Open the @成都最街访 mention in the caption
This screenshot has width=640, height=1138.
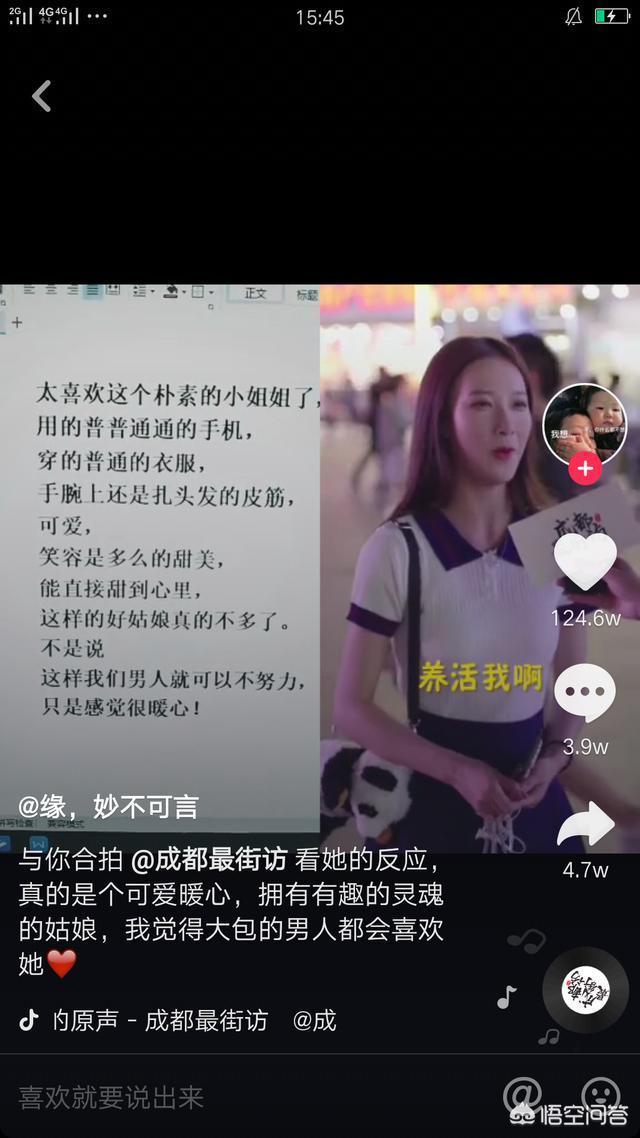(210, 861)
